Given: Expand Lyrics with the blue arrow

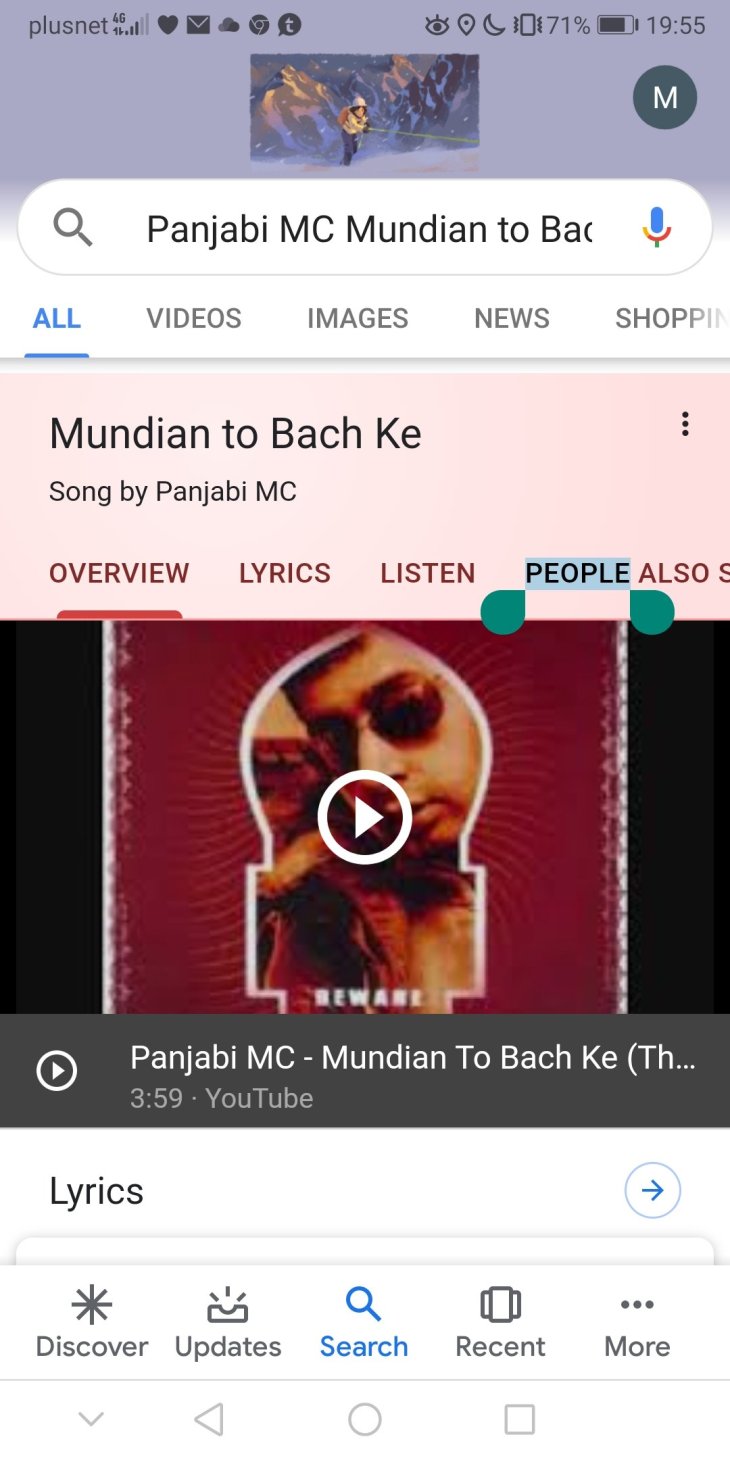Looking at the screenshot, I should click(x=652, y=1190).
